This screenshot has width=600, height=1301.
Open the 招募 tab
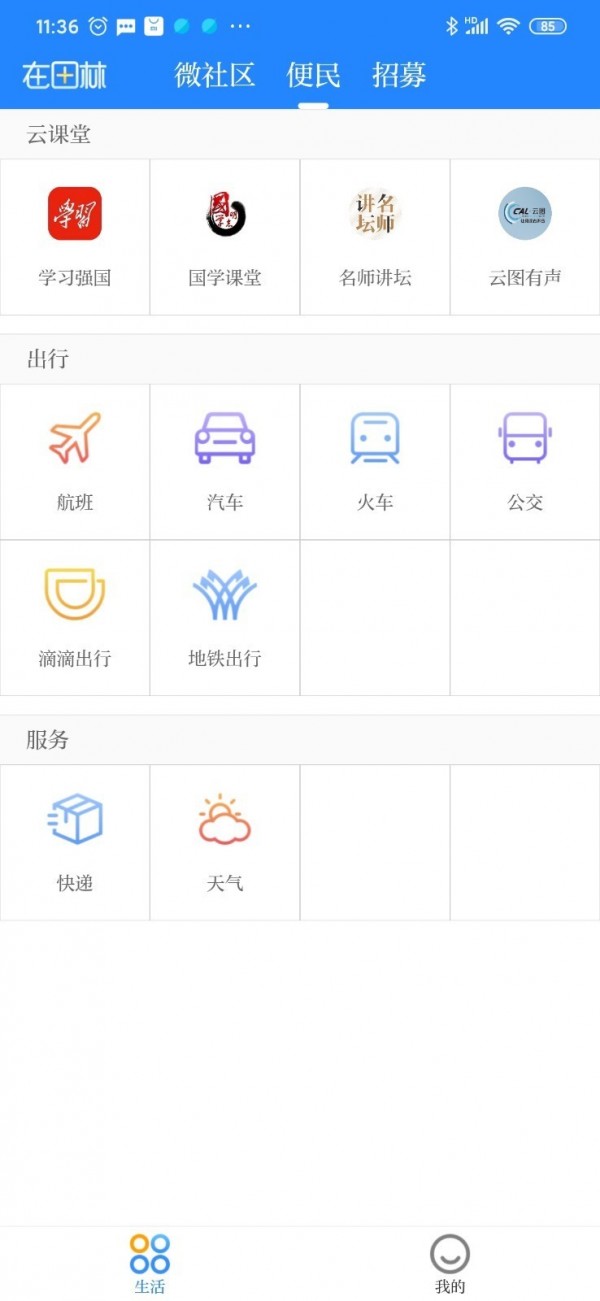click(x=399, y=75)
